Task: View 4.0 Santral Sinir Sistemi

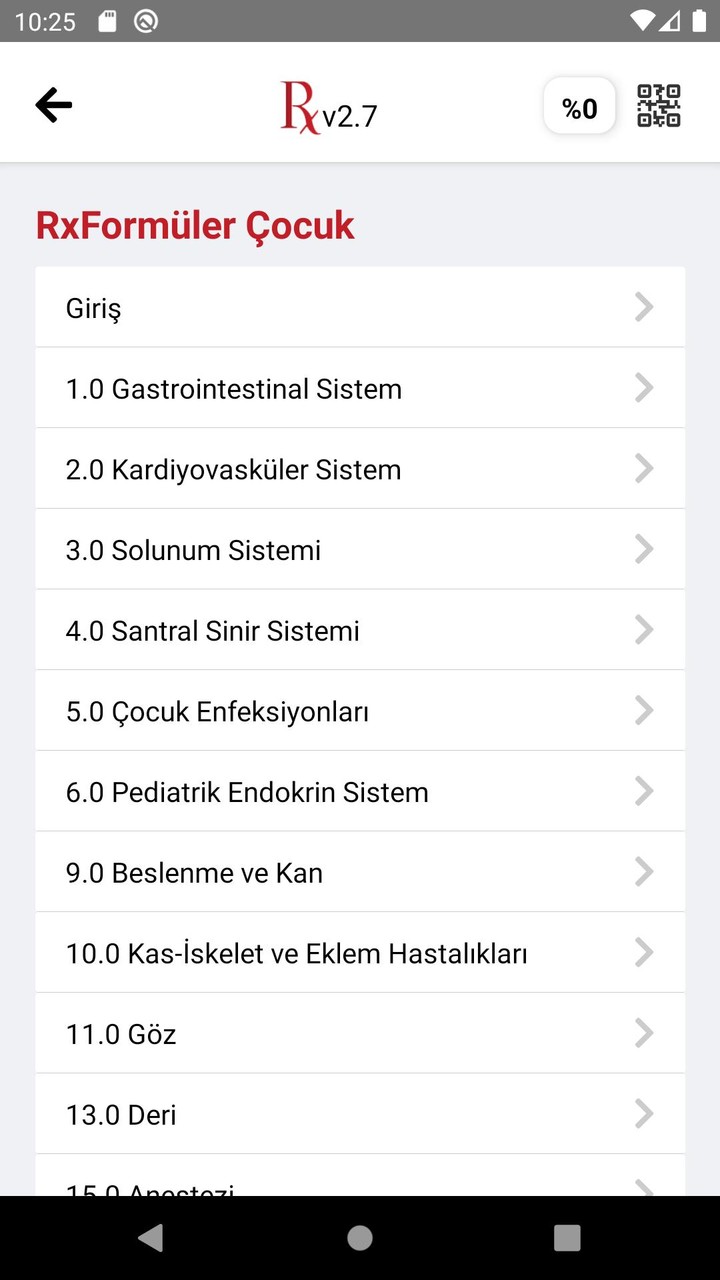Action: 360,630
